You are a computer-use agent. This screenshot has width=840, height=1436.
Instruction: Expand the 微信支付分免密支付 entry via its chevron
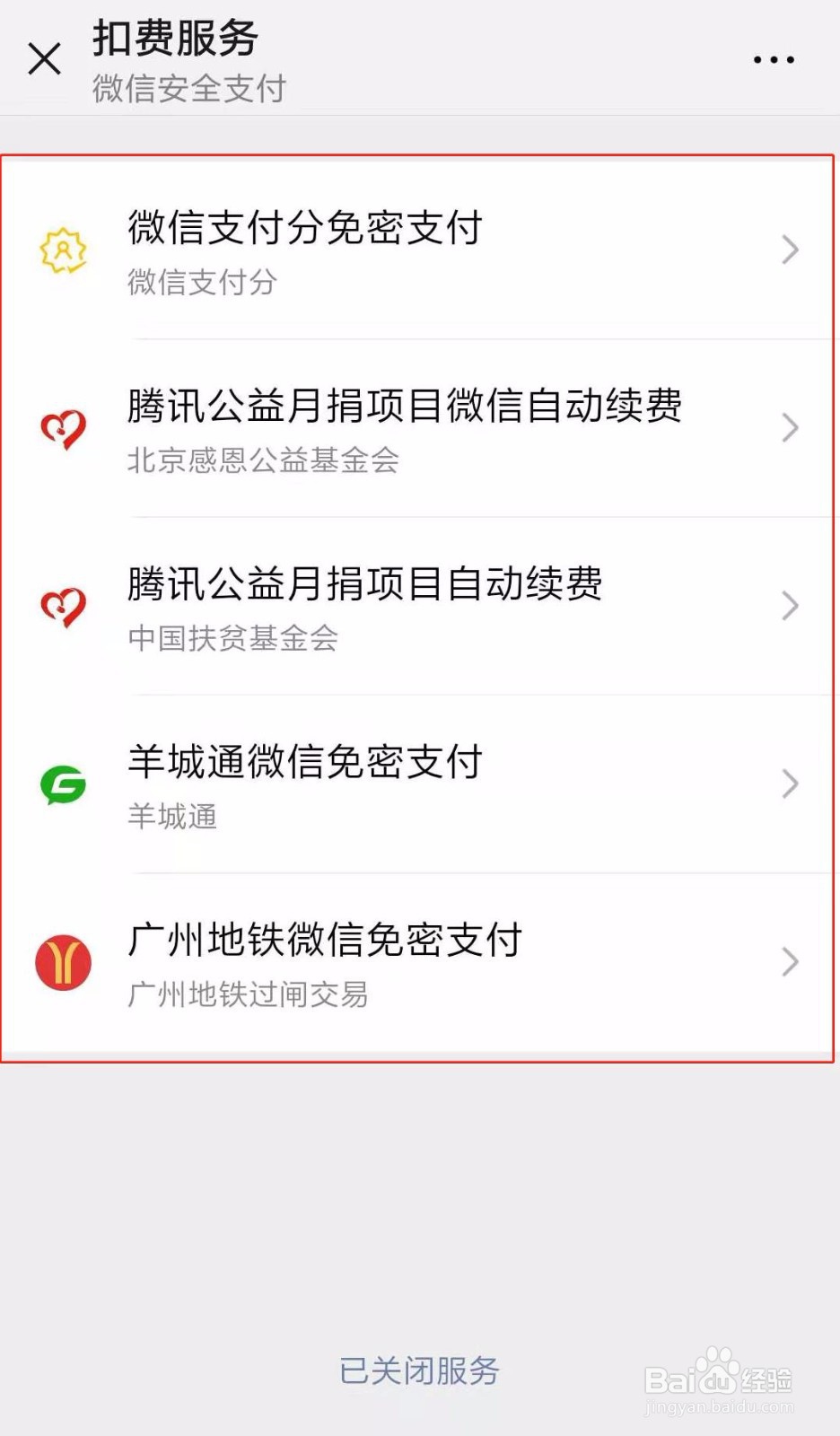pyautogui.click(x=789, y=250)
